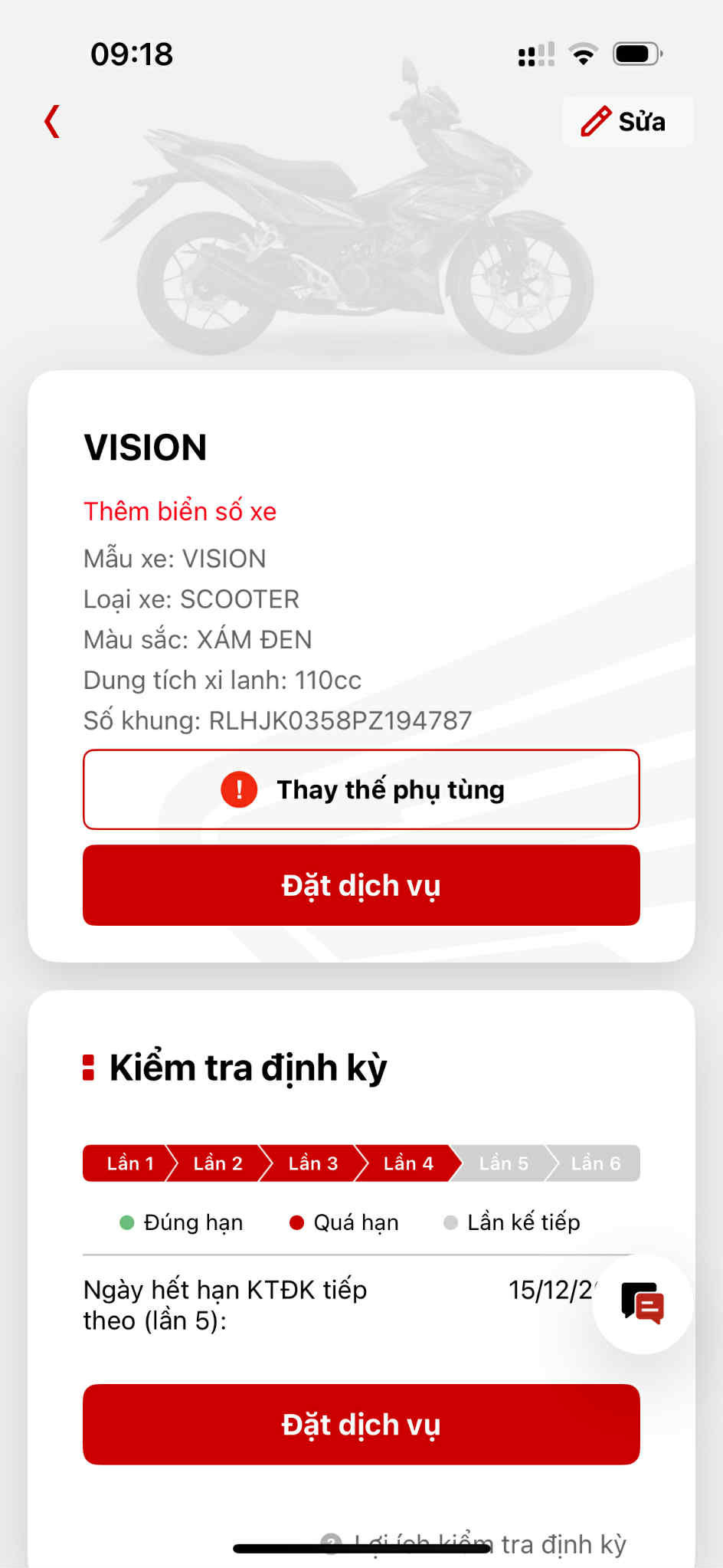Select the Lần 2 inspection step
Viewport: 723px width, 1568px height.
click(218, 1163)
